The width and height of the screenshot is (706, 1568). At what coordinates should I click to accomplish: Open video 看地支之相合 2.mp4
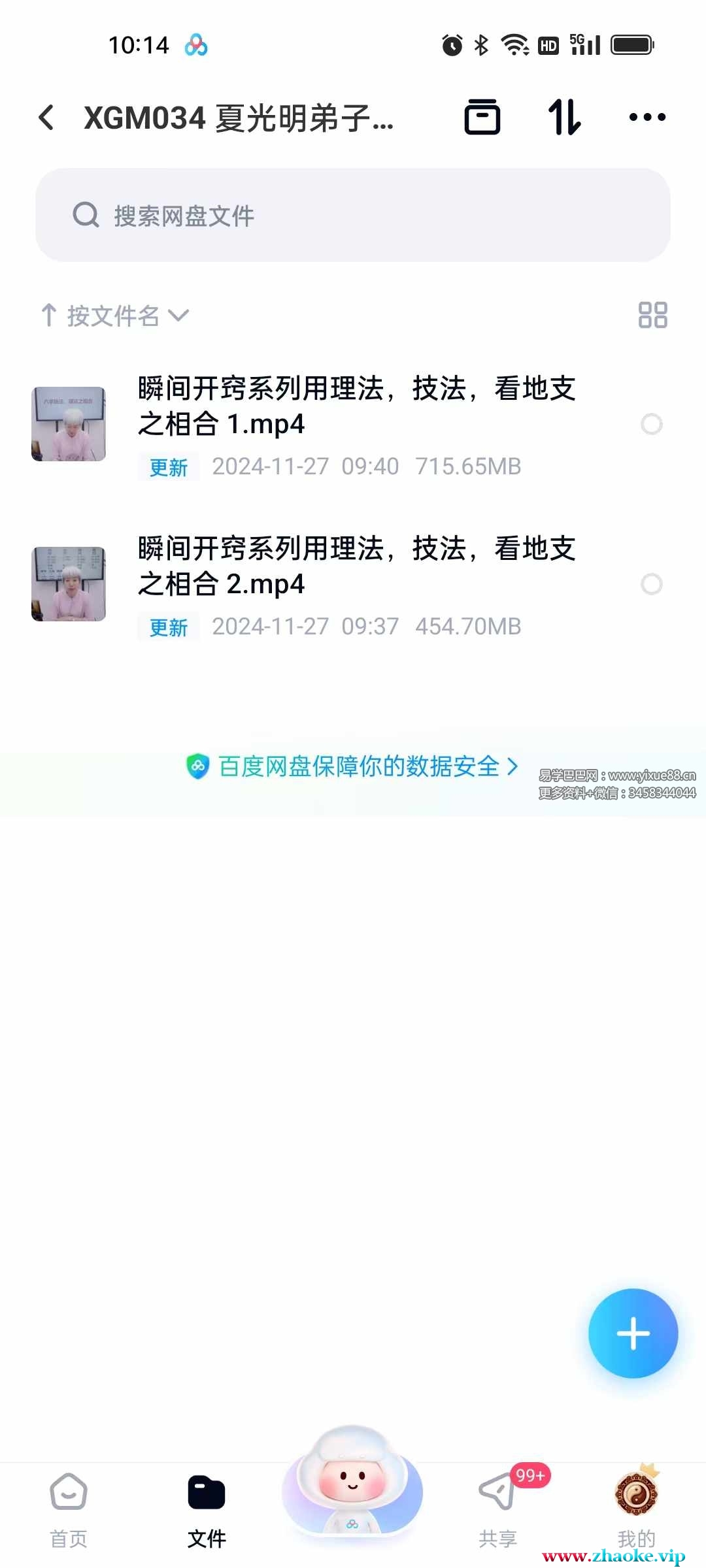pyautogui.click(x=356, y=566)
